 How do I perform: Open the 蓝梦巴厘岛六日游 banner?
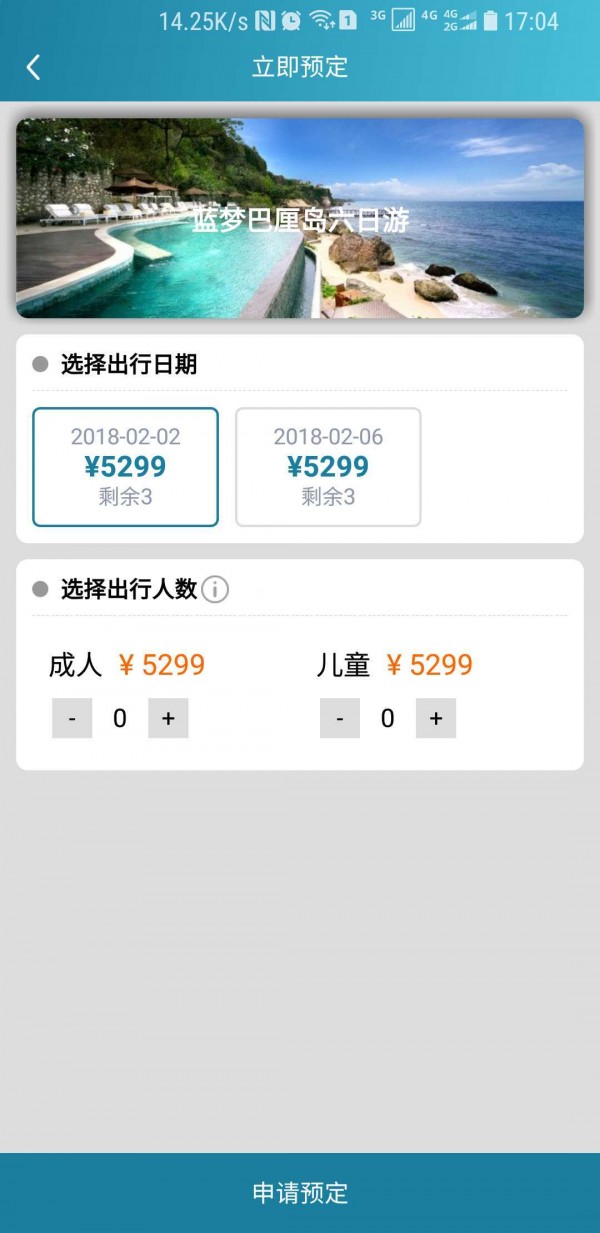point(300,218)
